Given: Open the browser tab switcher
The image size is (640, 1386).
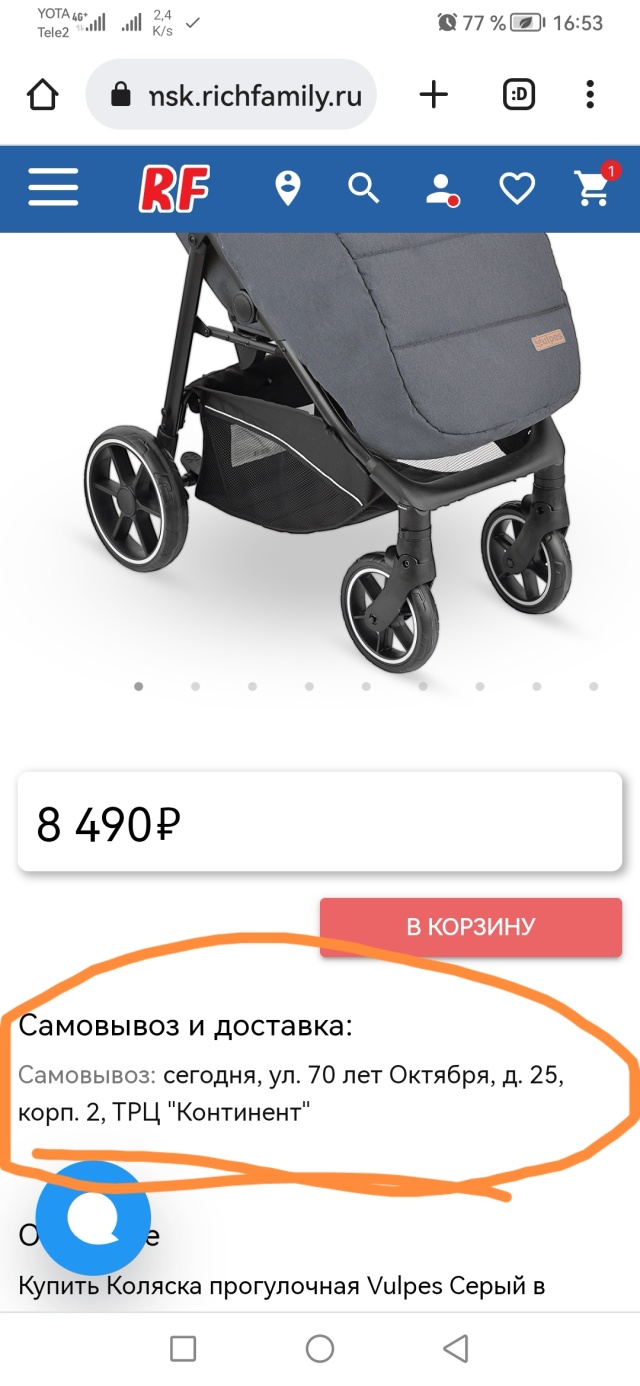Looking at the screenshot, I should [518, 95].
